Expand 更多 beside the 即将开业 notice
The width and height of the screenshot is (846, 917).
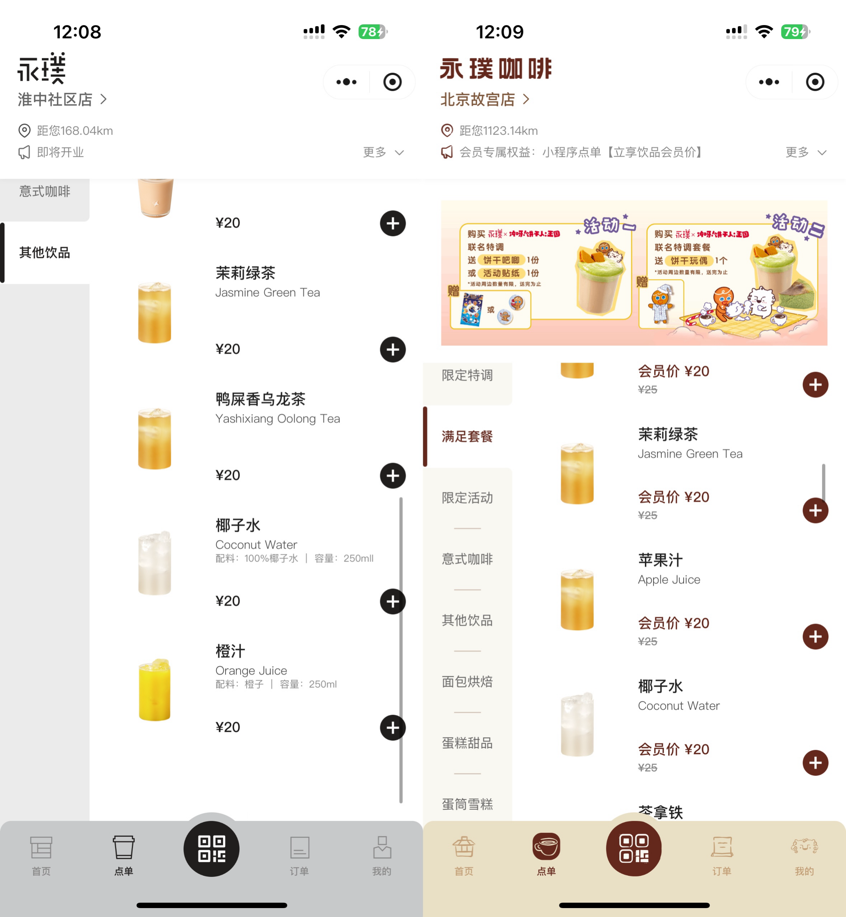point(383,152)
